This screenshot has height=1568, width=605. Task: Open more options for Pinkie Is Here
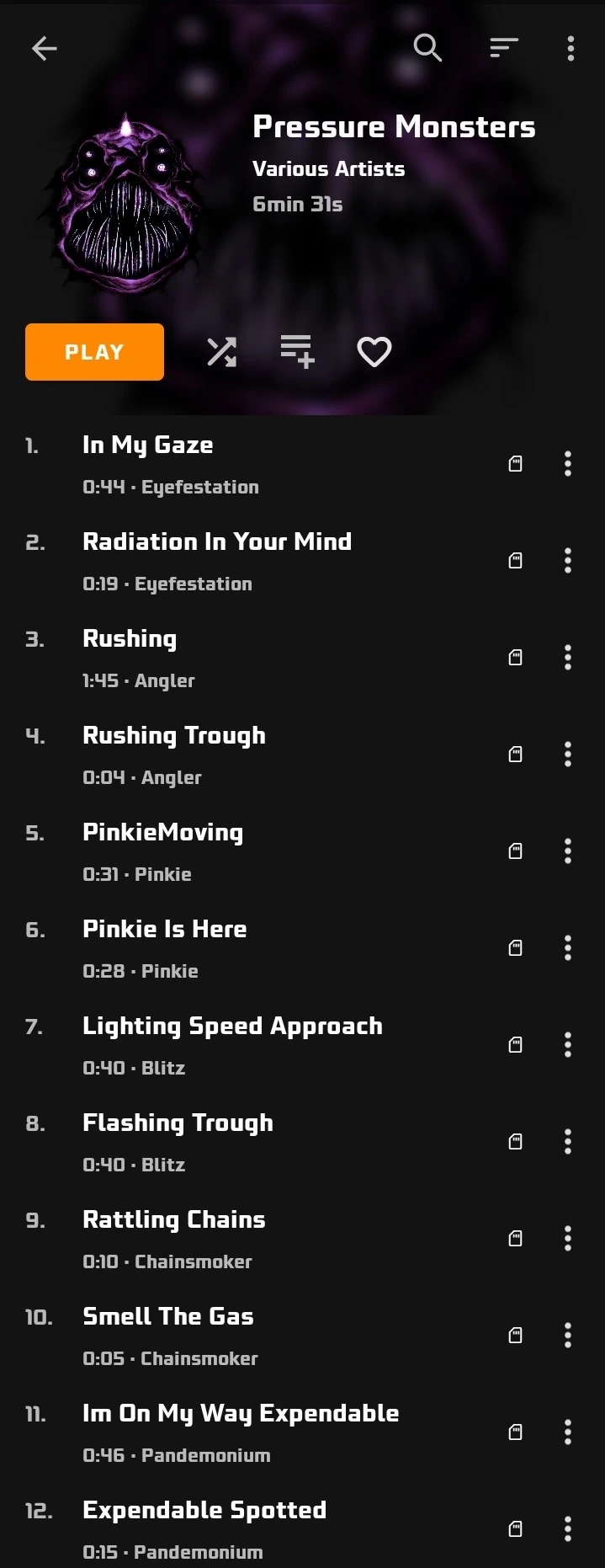click(568, 948)
